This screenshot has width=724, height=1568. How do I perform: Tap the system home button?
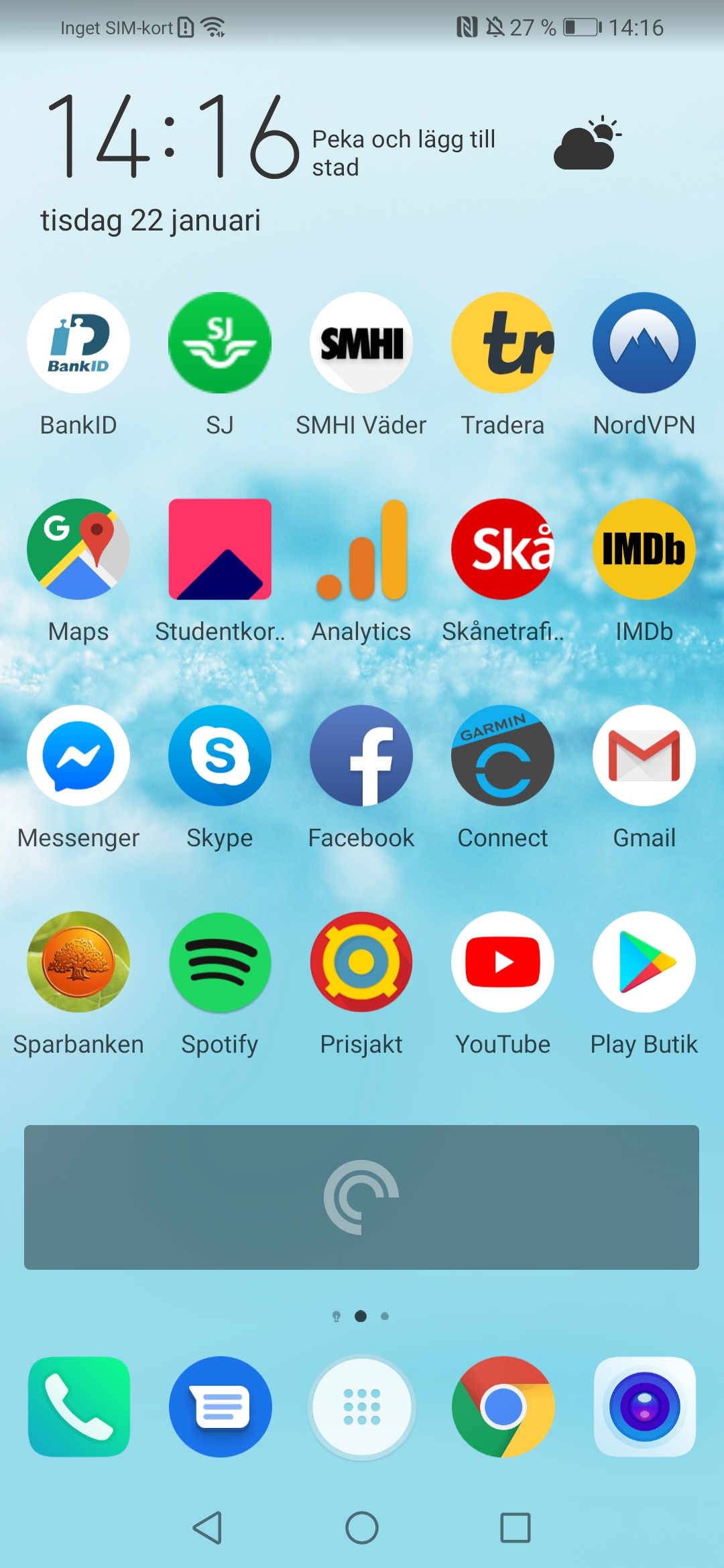coord(362,1528)
